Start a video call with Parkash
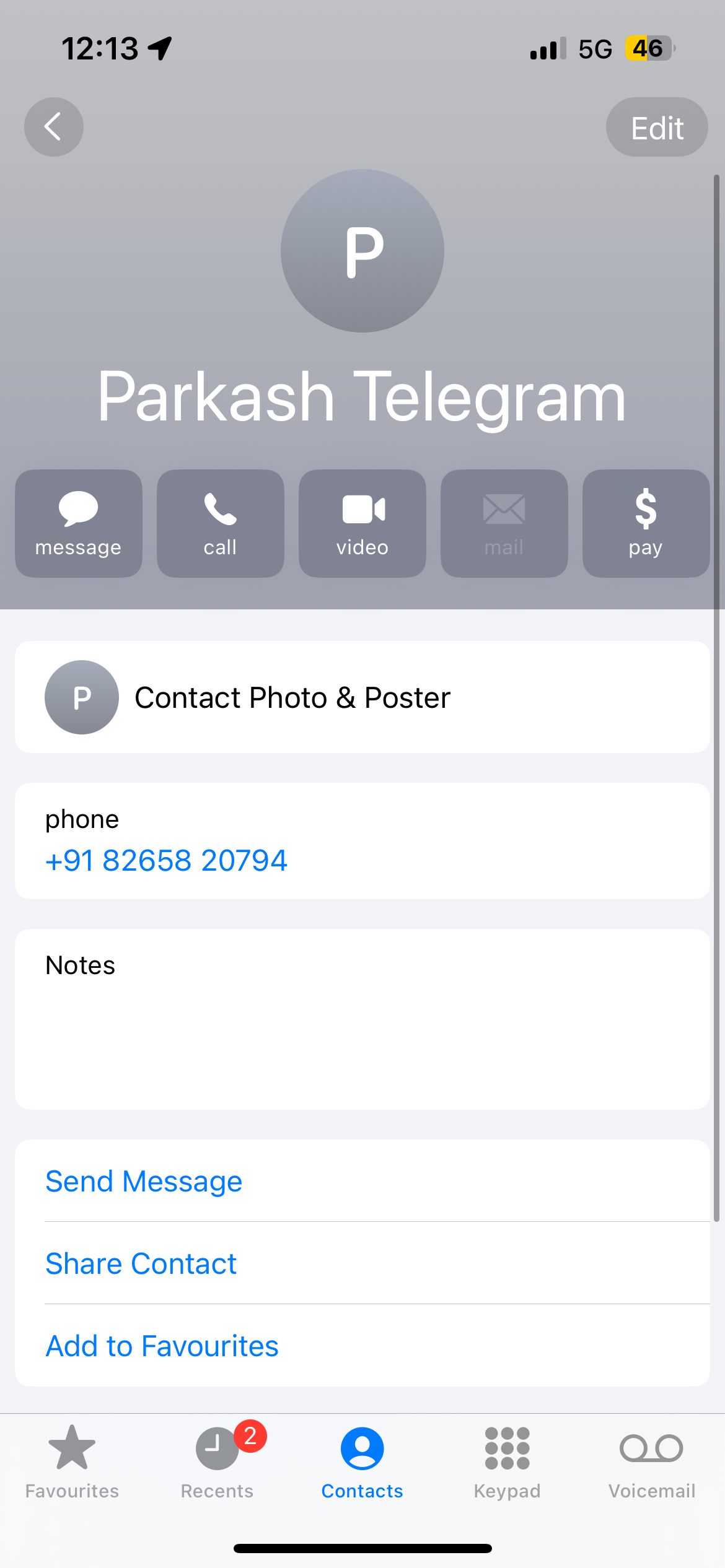The height and width of the screenshot is (1568, 725). tap(362, 523)
